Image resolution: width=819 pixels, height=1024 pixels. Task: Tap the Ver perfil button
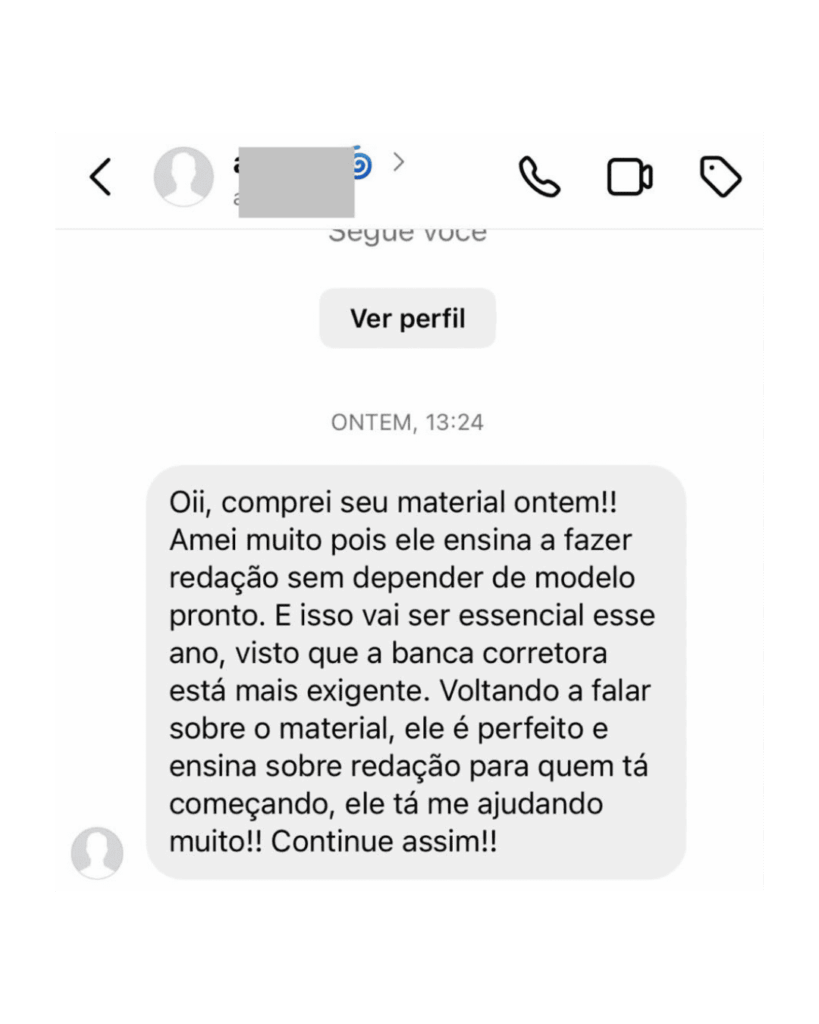click(408, 319)
